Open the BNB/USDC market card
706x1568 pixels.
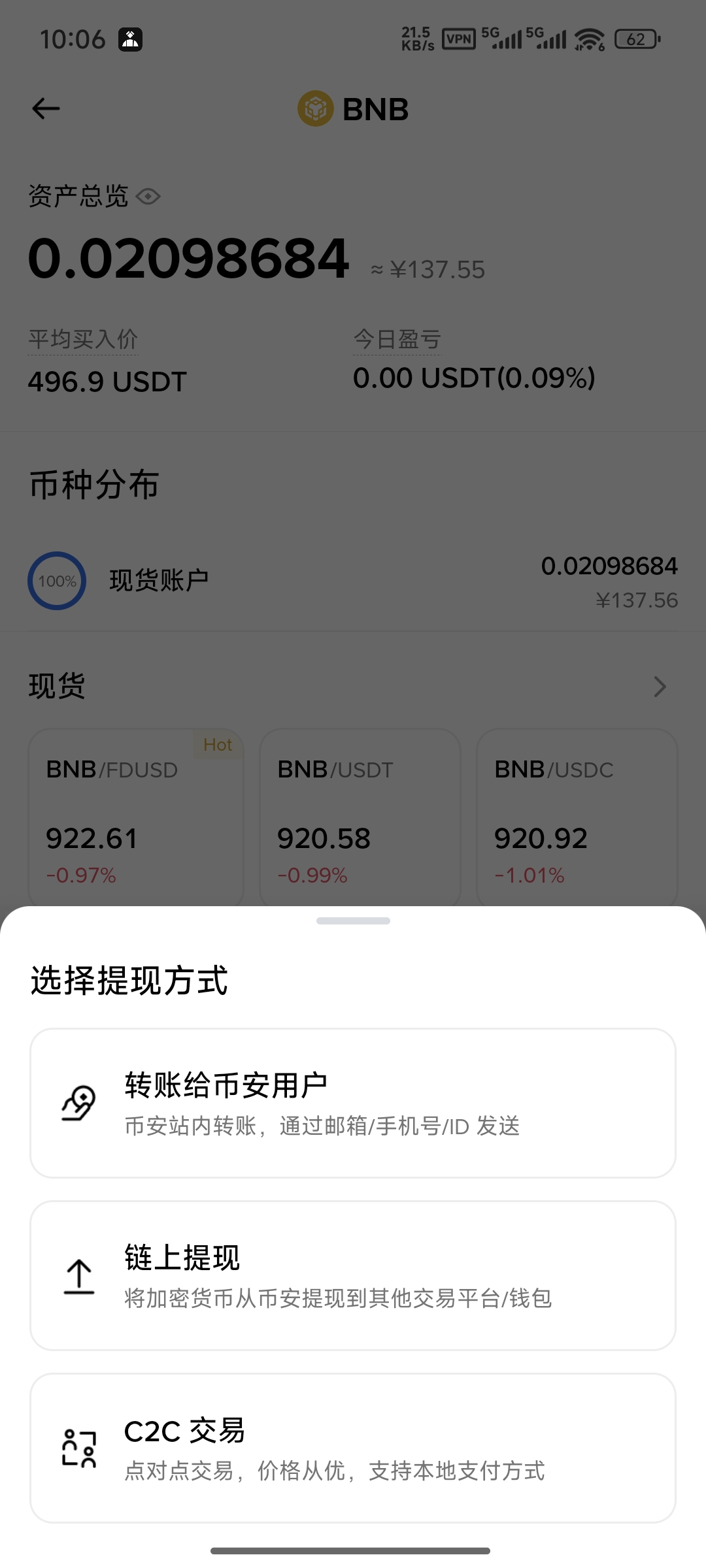(x=575, y=820)
